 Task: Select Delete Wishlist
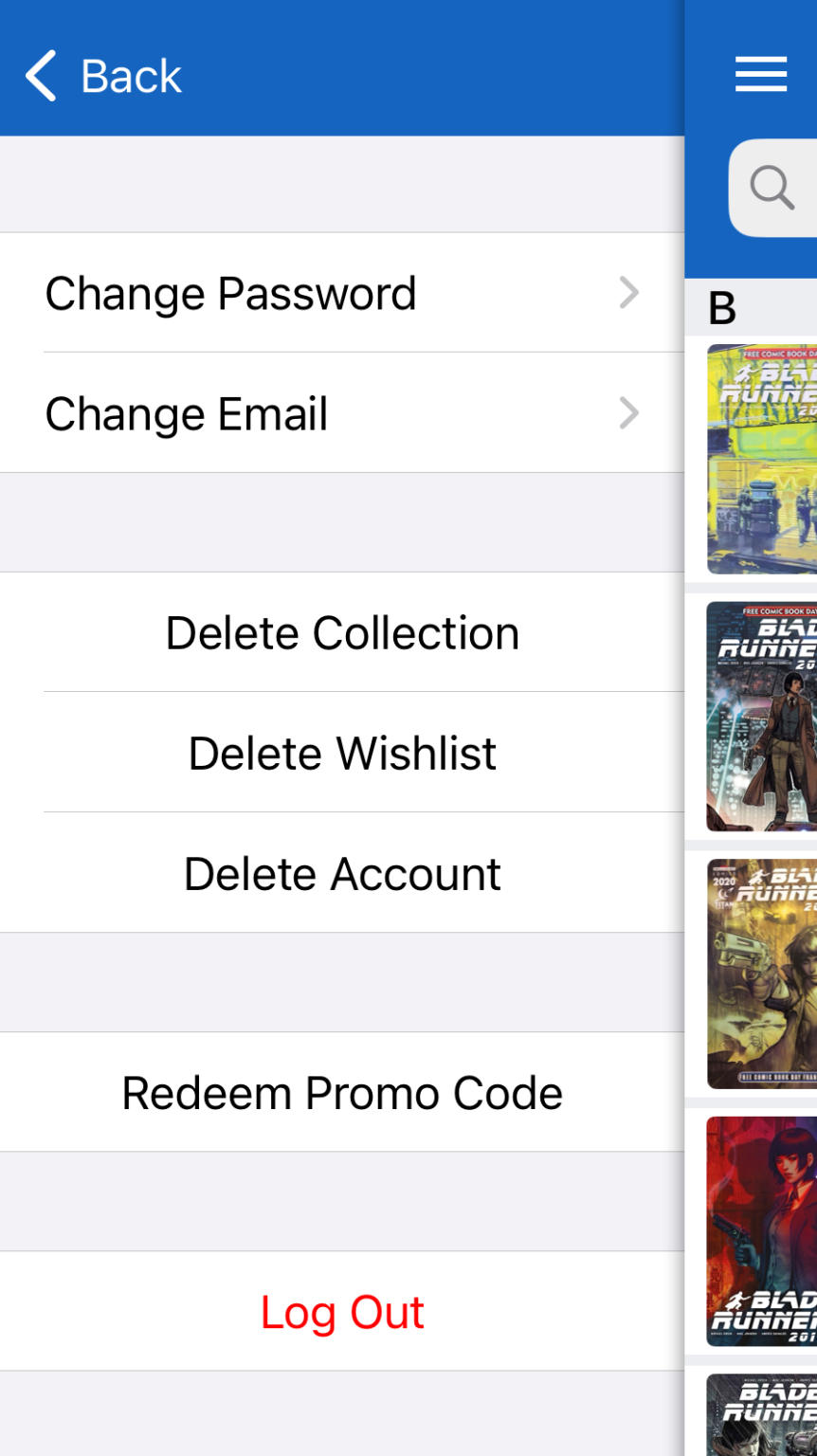point(342,753)
